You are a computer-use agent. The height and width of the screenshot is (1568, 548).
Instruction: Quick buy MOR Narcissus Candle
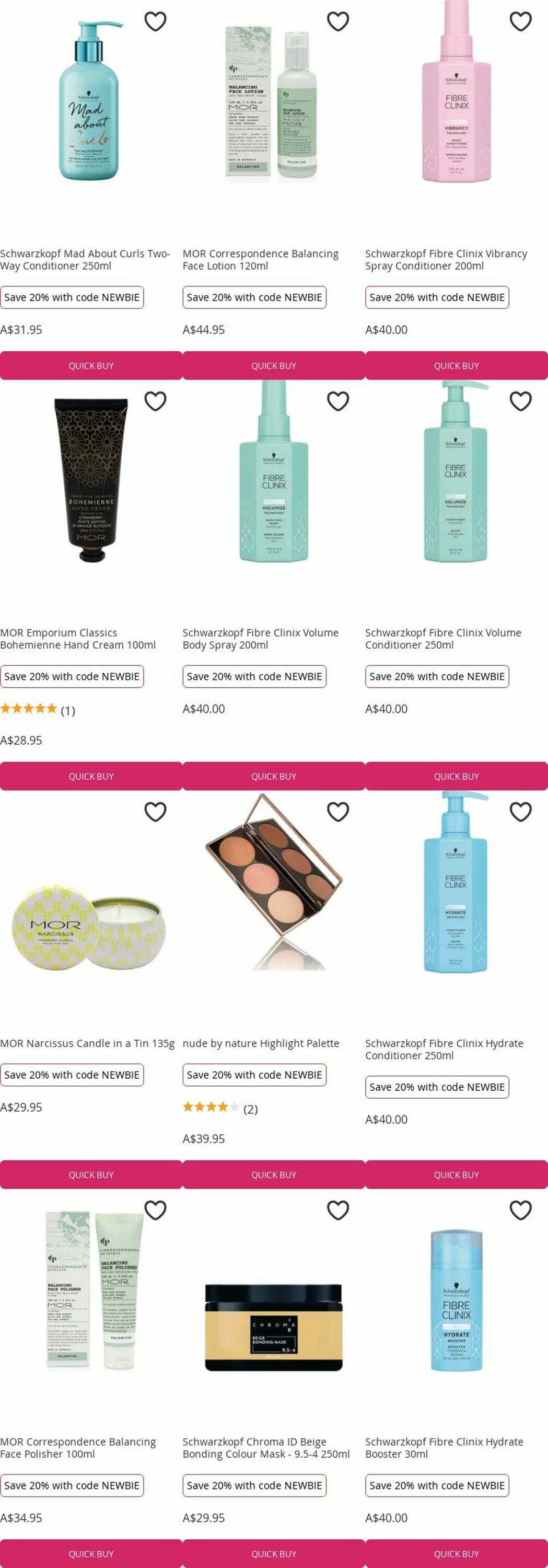[91, 1175]
